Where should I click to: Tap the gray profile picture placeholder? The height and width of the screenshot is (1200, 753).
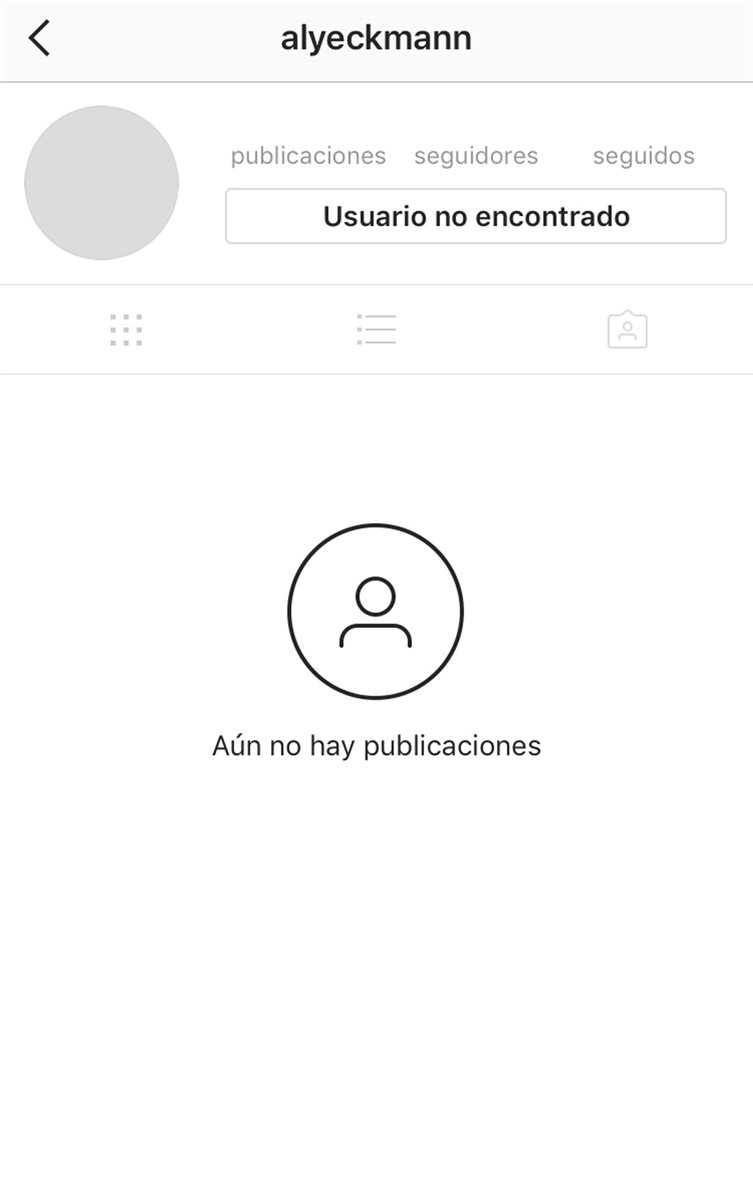(102, 183)
